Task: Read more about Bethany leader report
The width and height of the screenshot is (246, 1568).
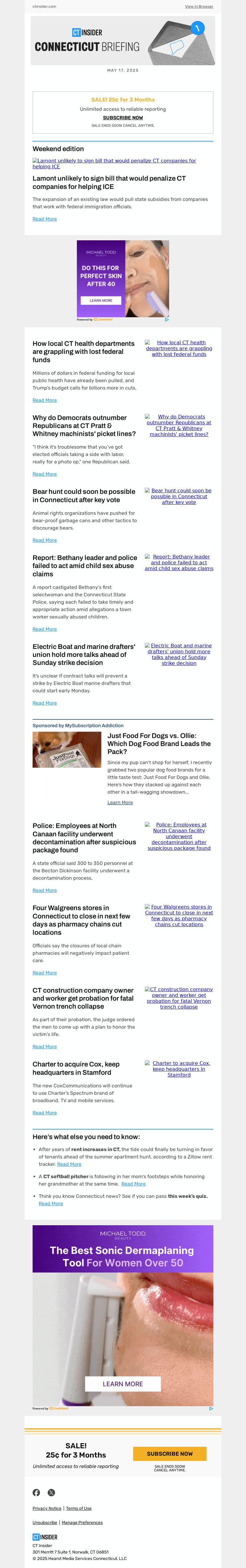Action: pyautogui.click(x=45, y=629)
